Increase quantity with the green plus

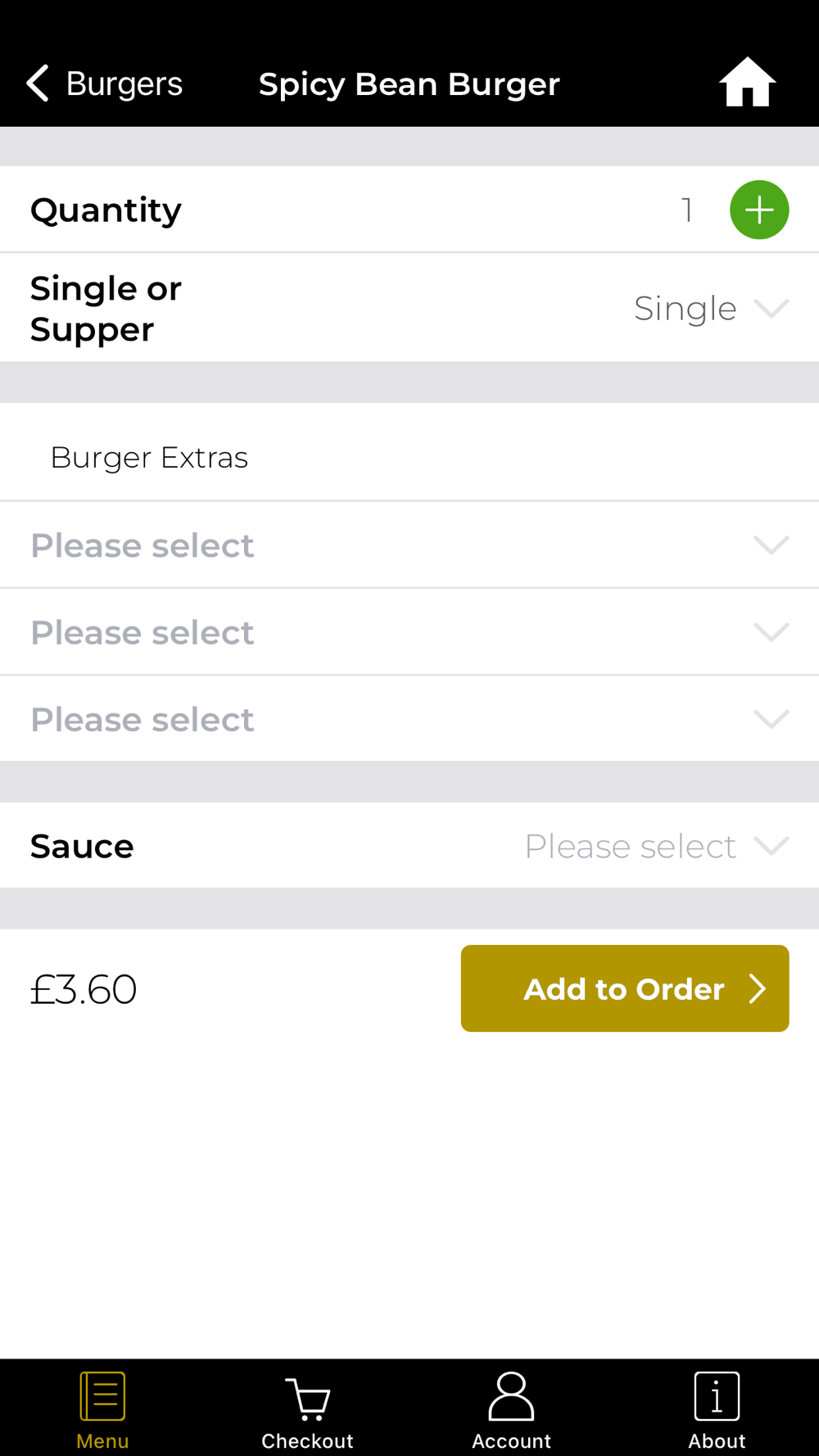pos(759,210)
